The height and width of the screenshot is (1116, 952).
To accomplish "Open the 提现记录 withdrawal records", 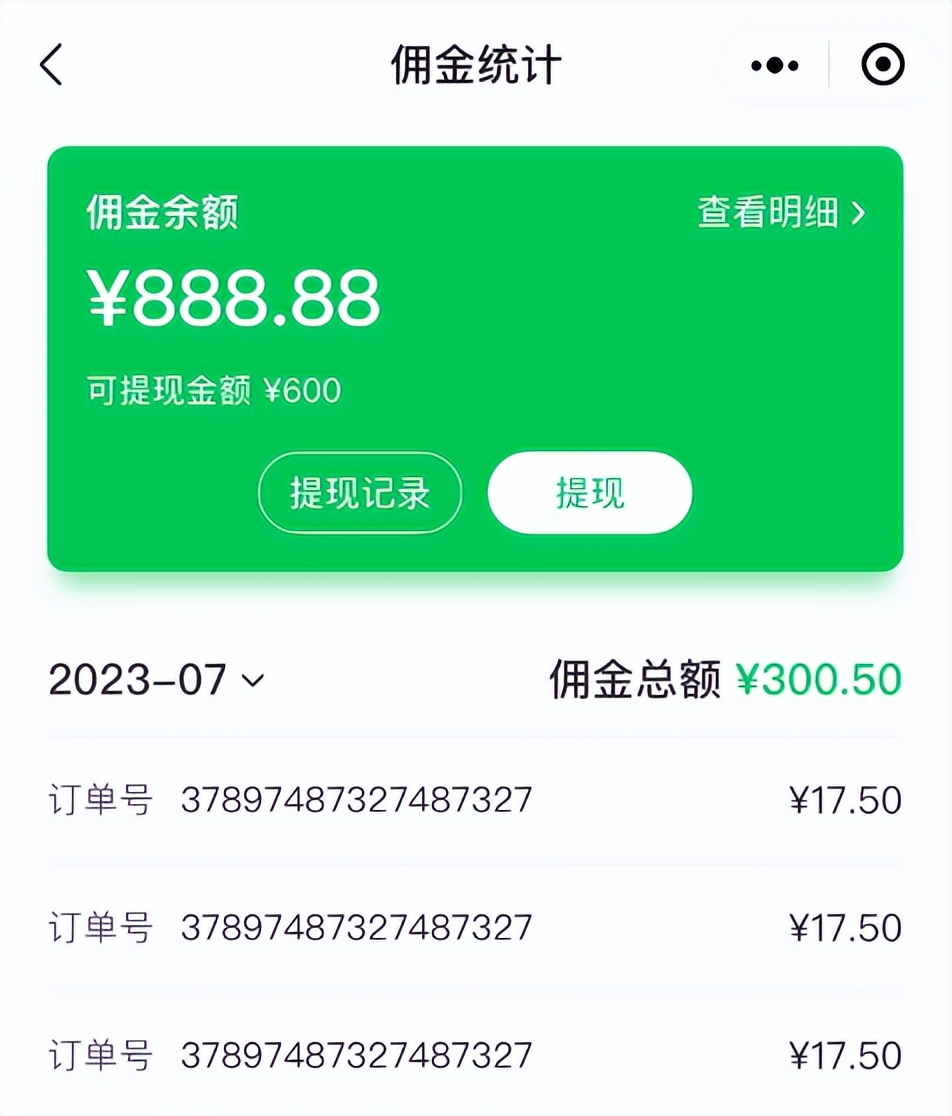I will [360, 492].
